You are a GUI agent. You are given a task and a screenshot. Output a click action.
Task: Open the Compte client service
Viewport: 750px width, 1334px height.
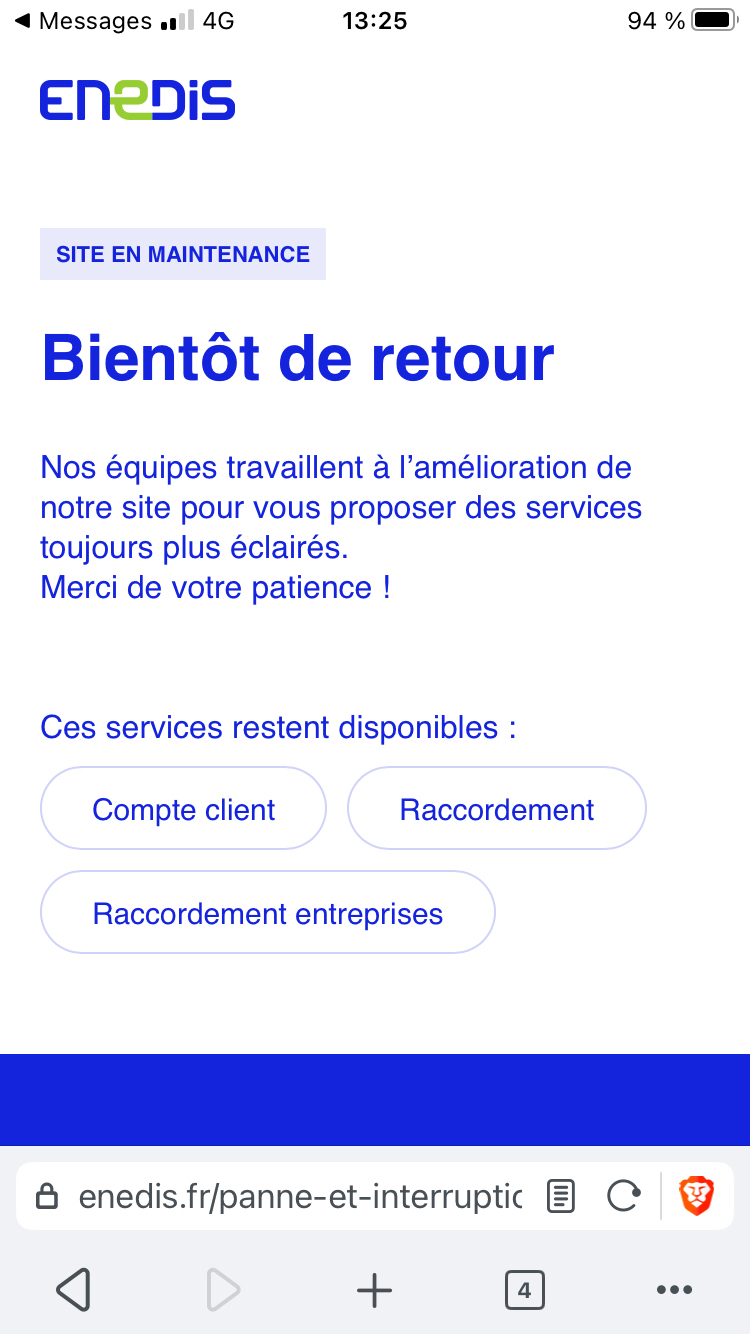tap(183, 809)
